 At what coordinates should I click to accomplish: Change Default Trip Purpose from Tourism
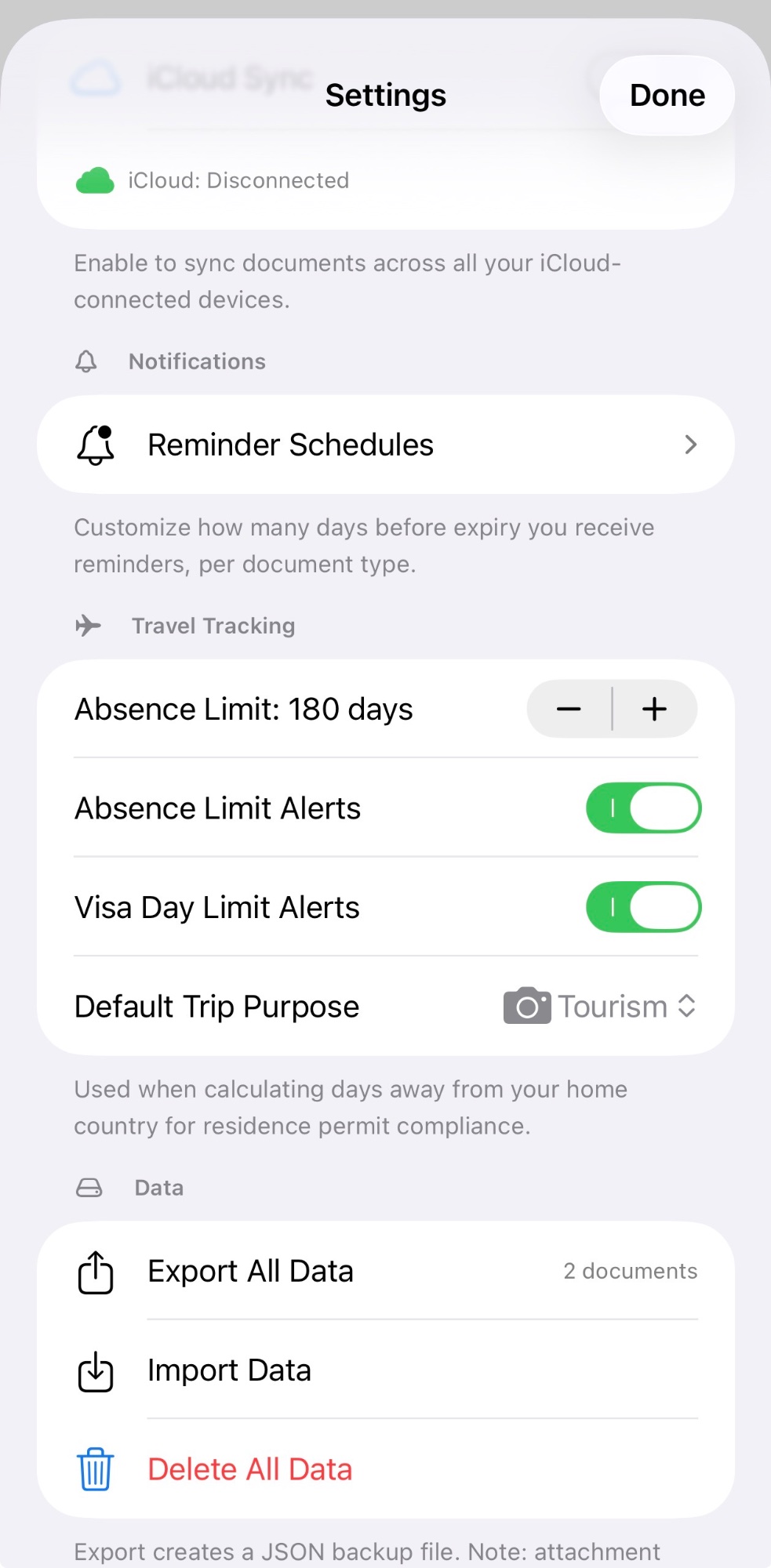click(601, 1007)
